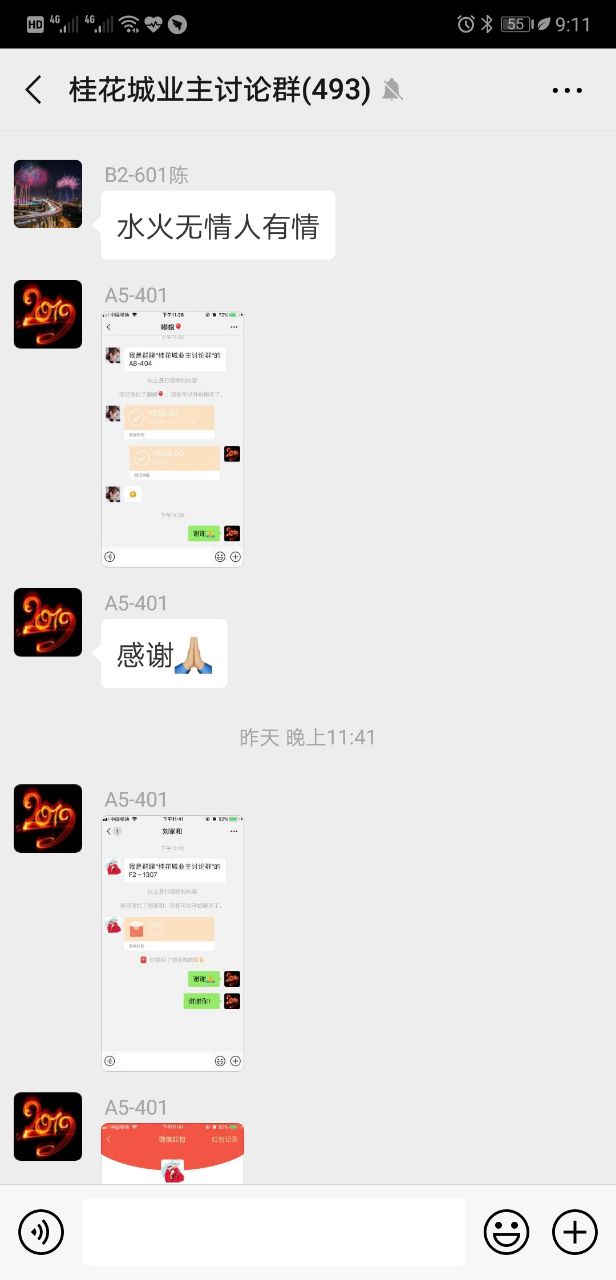This screenshot has height=1280, width=616.
Task: Open A5-401's avatar beside the 感谢 message
Action: coord(48,622)
